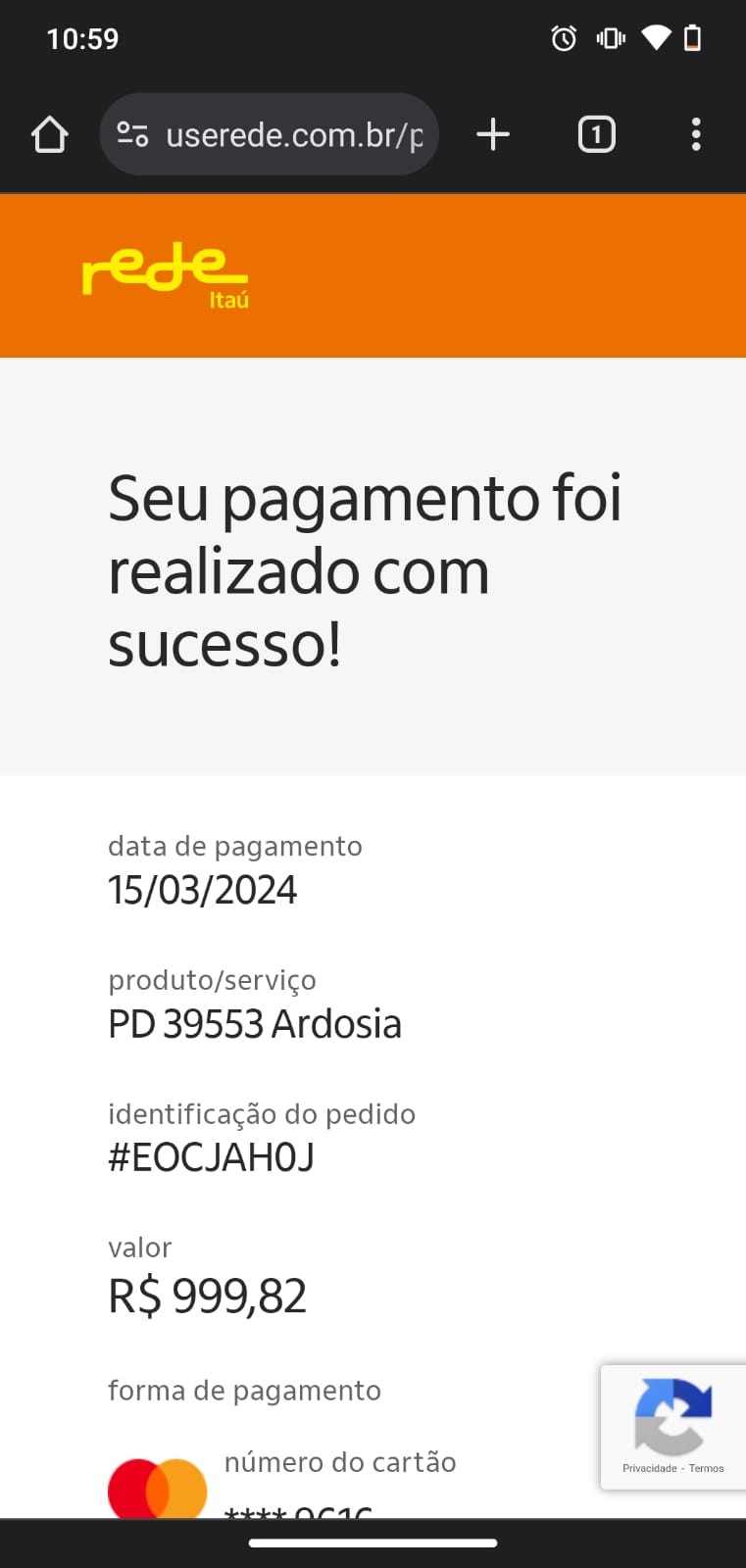Open the reCAPTCHA Privacidade link
Viewport: 746px width, 1568px height.
pyautogui.click(x=649, y=1468)
